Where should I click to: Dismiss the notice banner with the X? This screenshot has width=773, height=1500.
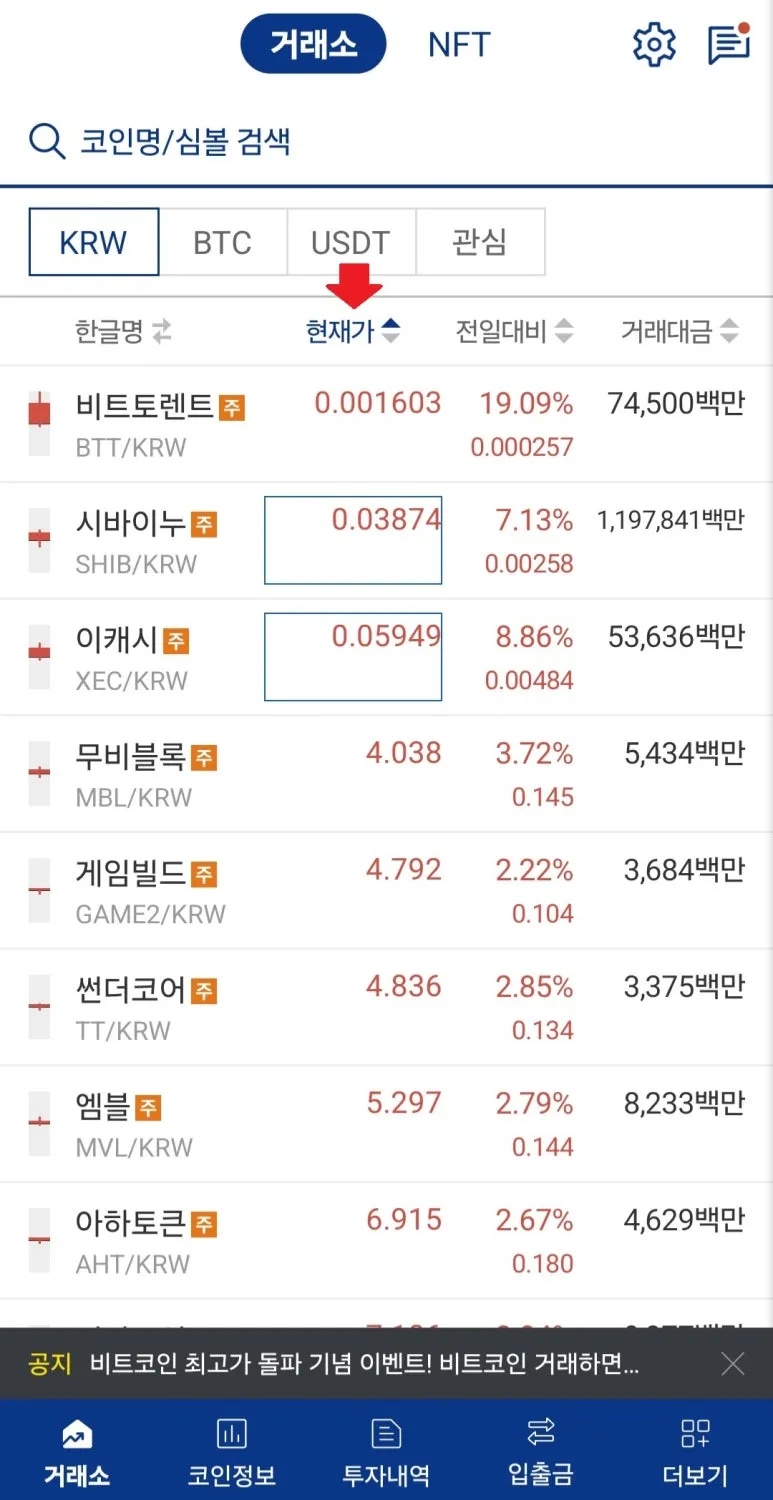click(733, 1363)
